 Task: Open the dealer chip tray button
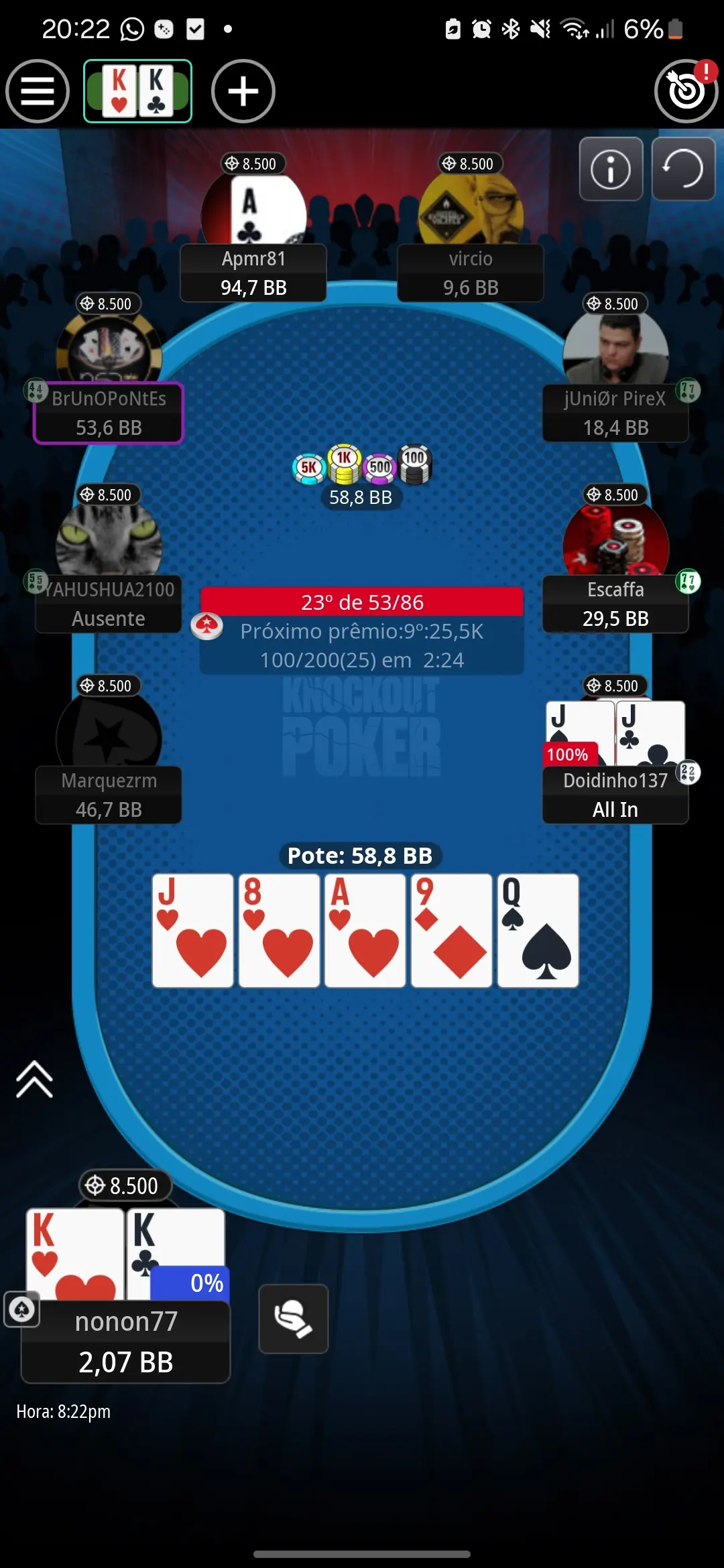294,1319
